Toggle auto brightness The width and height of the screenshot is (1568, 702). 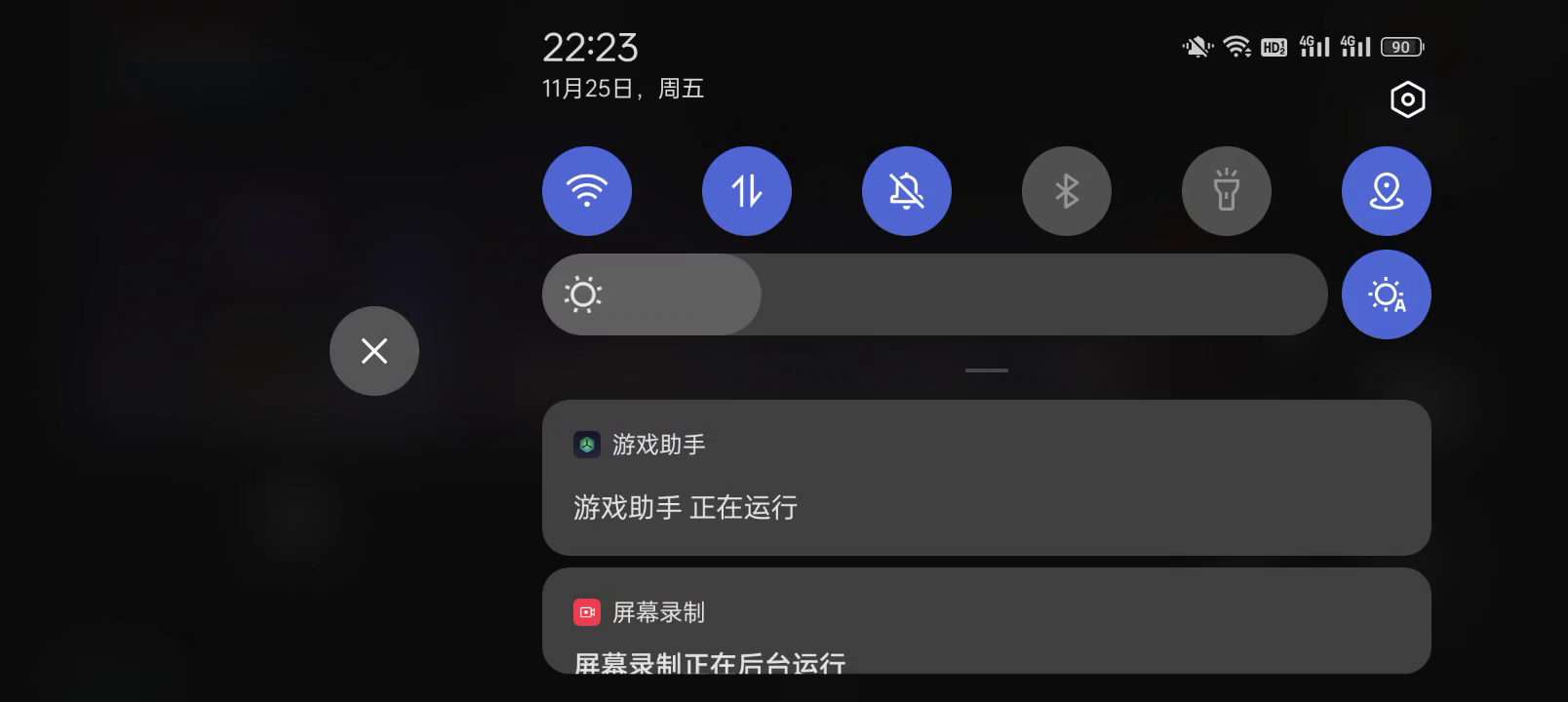(x=1386, y=294)
